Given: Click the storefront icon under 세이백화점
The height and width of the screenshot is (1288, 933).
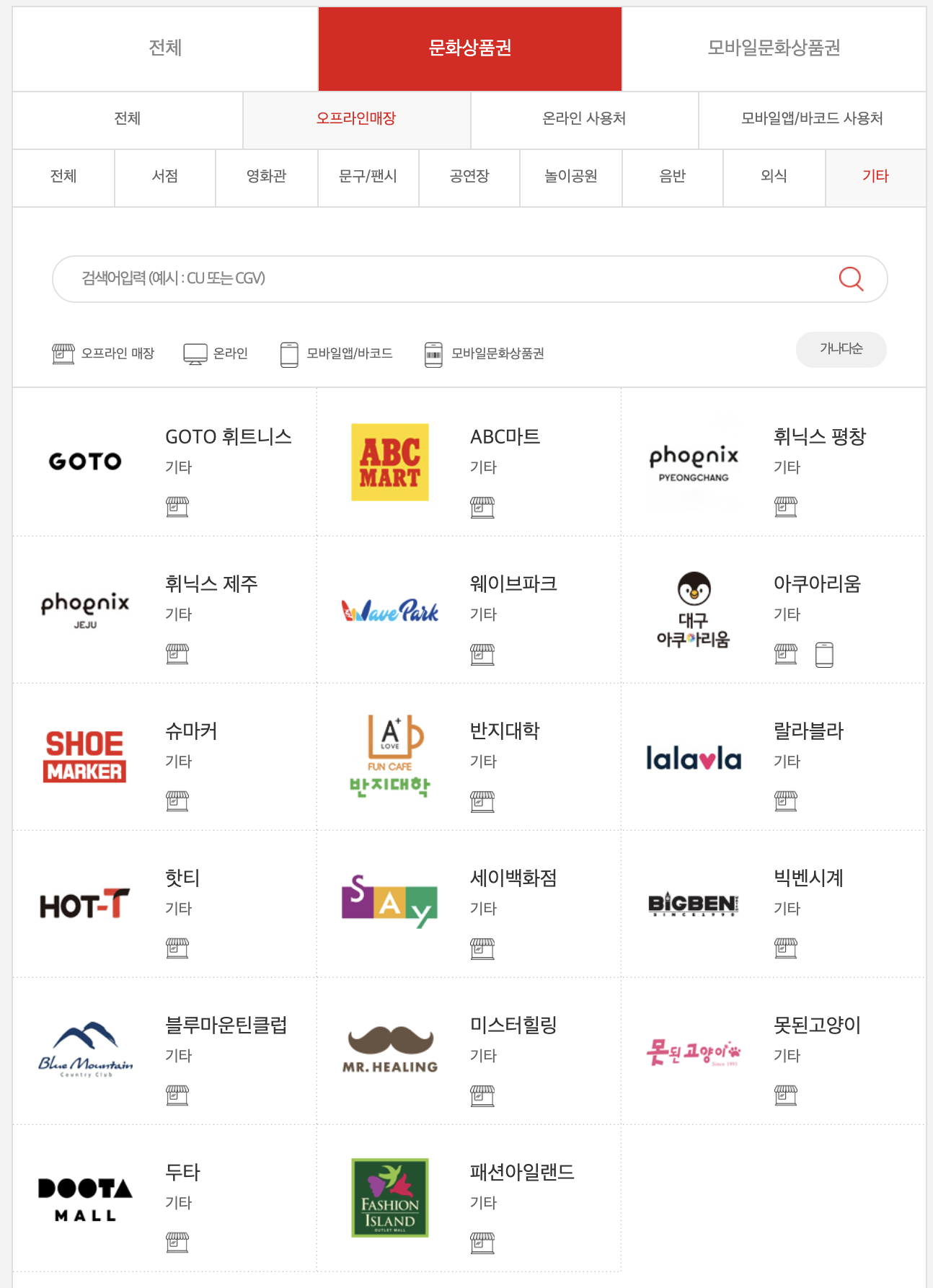Looking at the screenshot, I should 482,950.
